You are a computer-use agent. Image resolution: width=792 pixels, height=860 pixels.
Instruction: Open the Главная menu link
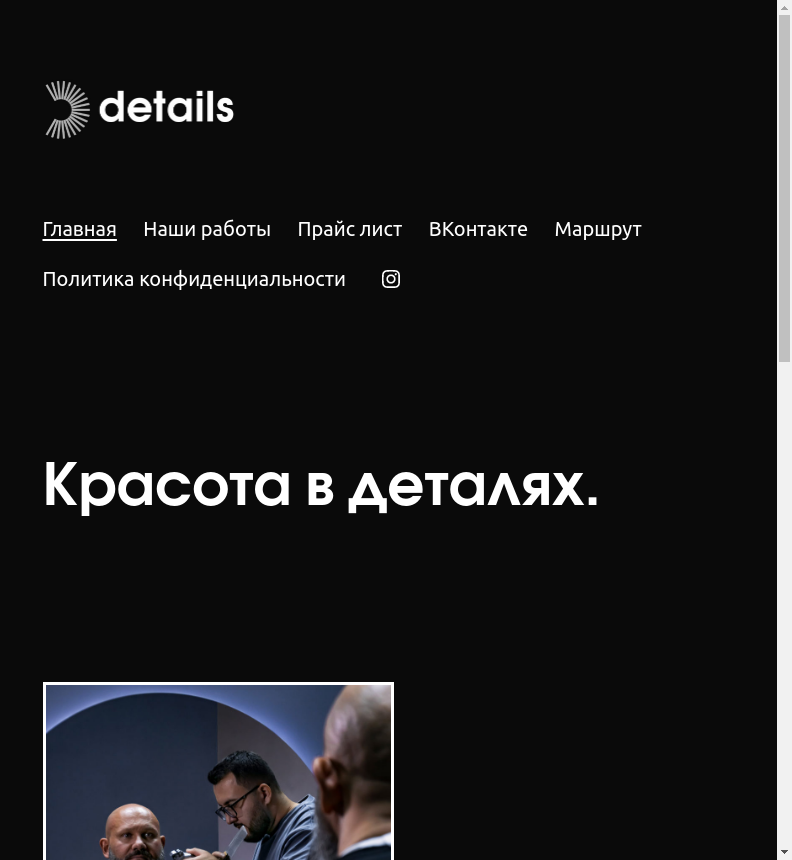(x=79, y=229)
